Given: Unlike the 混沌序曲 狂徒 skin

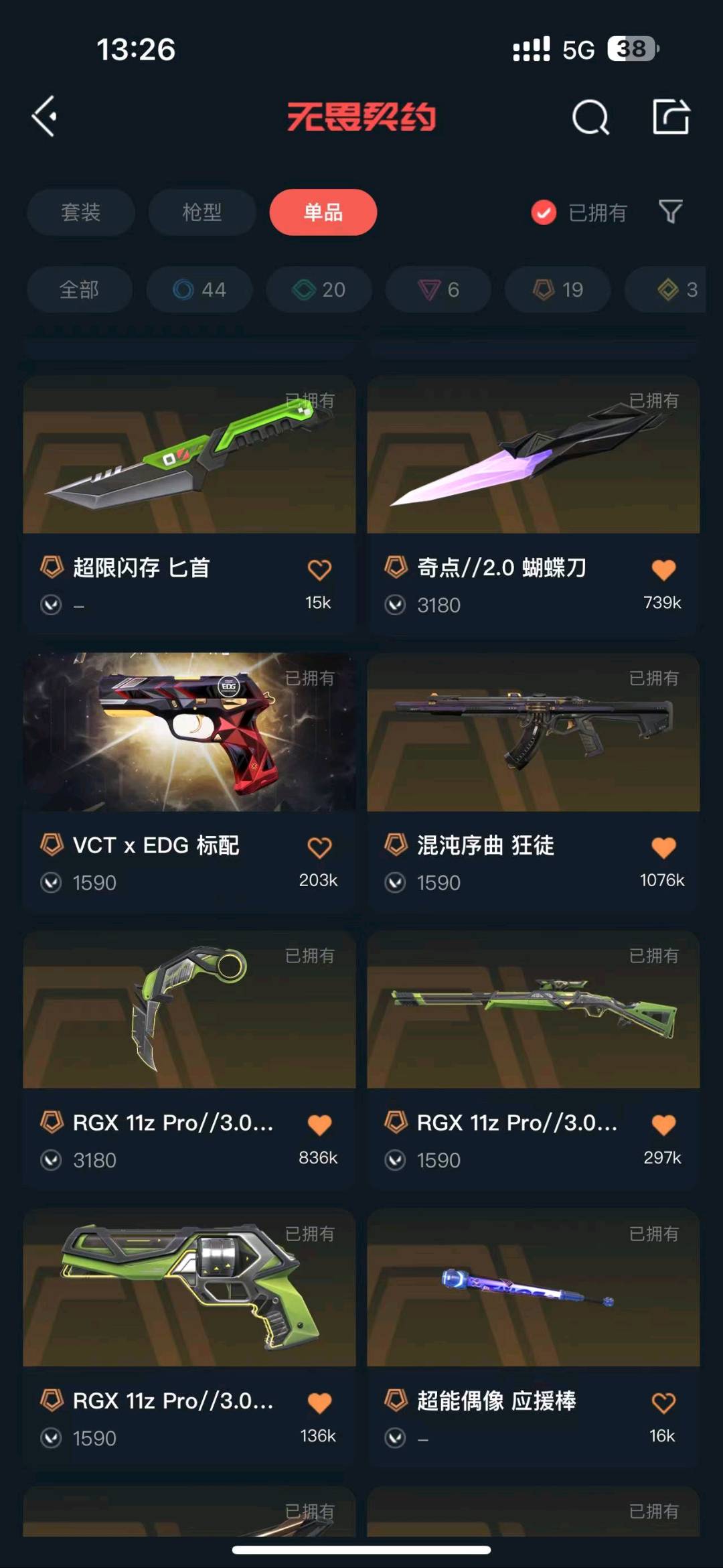Looking at the screenshot, I should [663, 847].
